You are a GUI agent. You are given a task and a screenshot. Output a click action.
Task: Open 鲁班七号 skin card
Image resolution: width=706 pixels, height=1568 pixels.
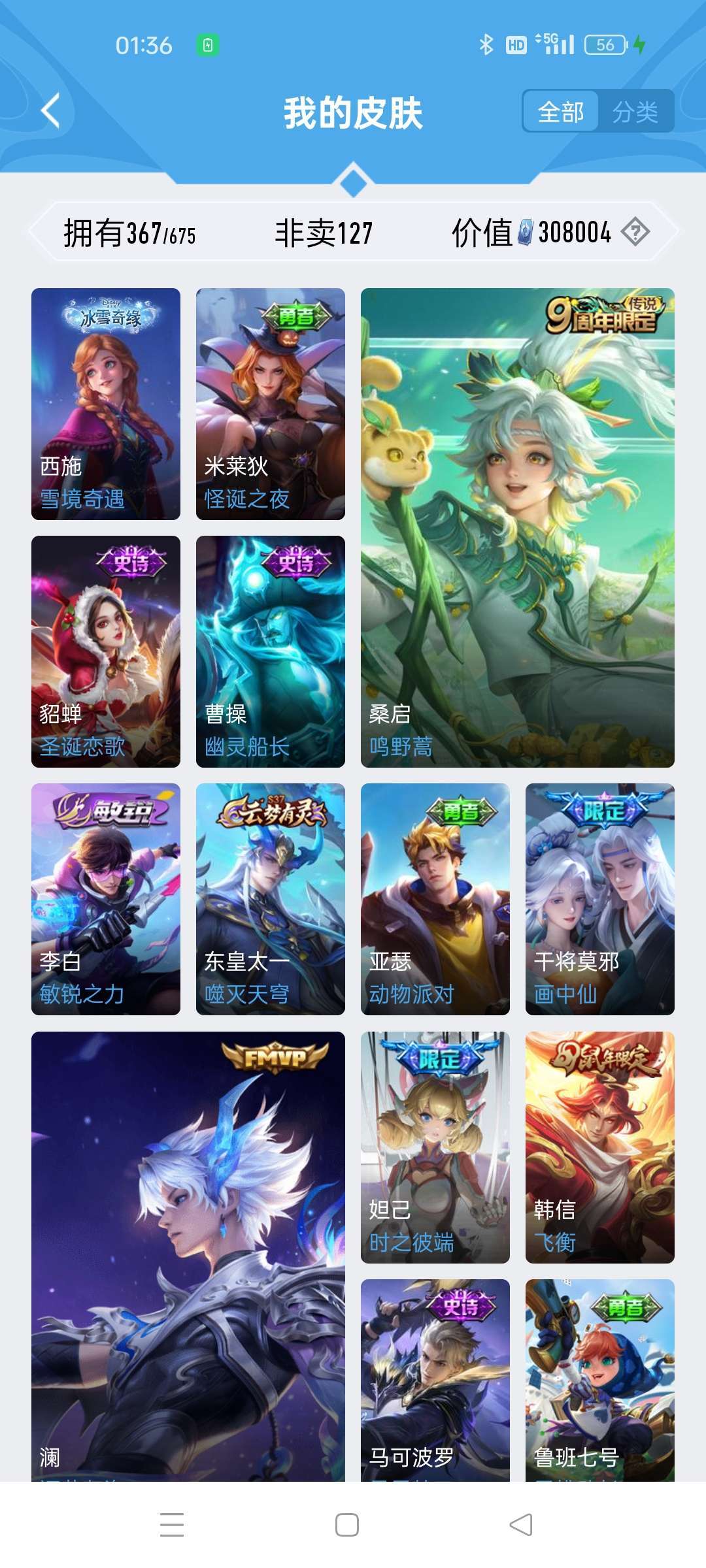click(600, 1380)
